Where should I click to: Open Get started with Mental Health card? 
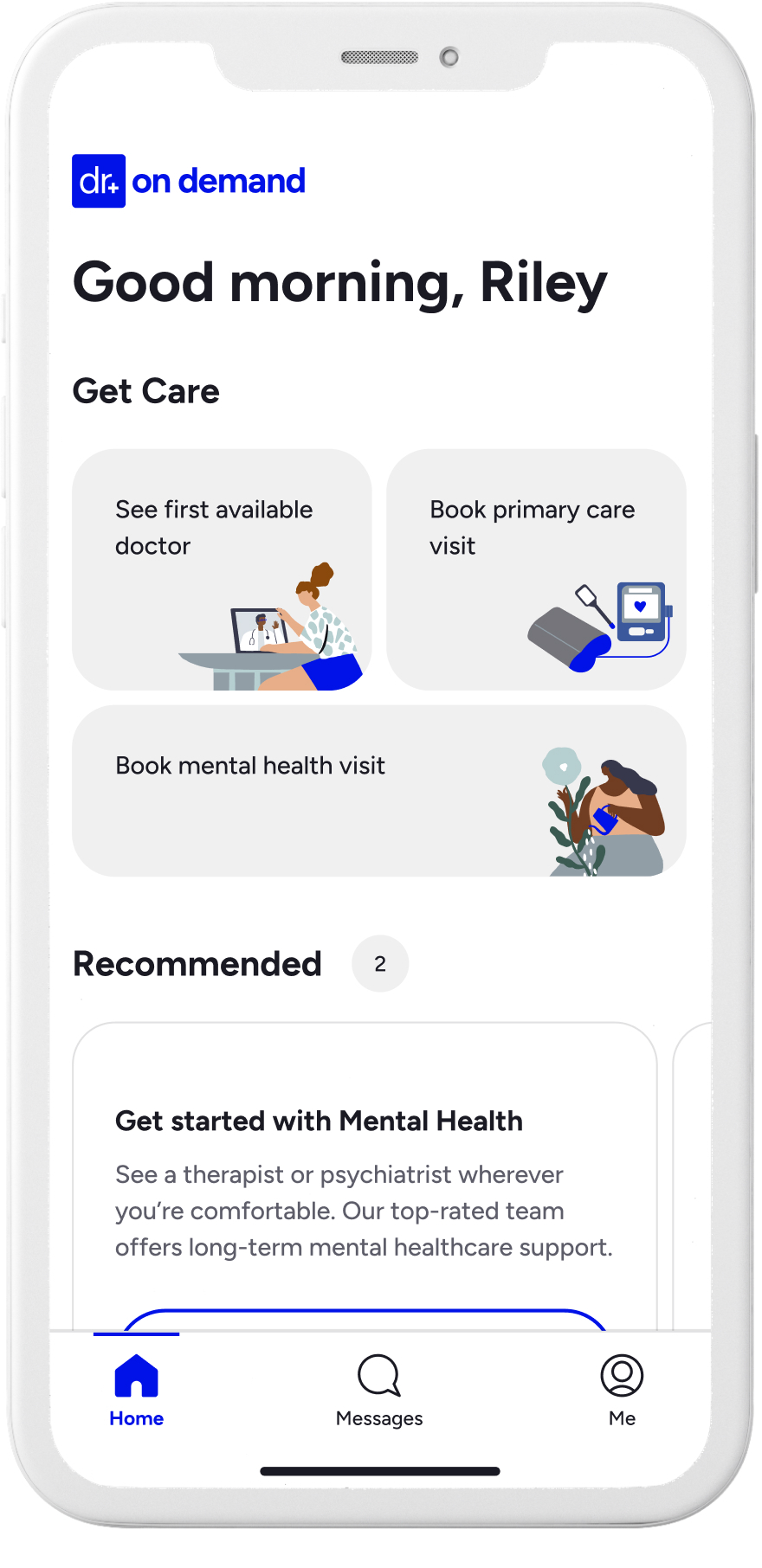[x=365, y=1177]
